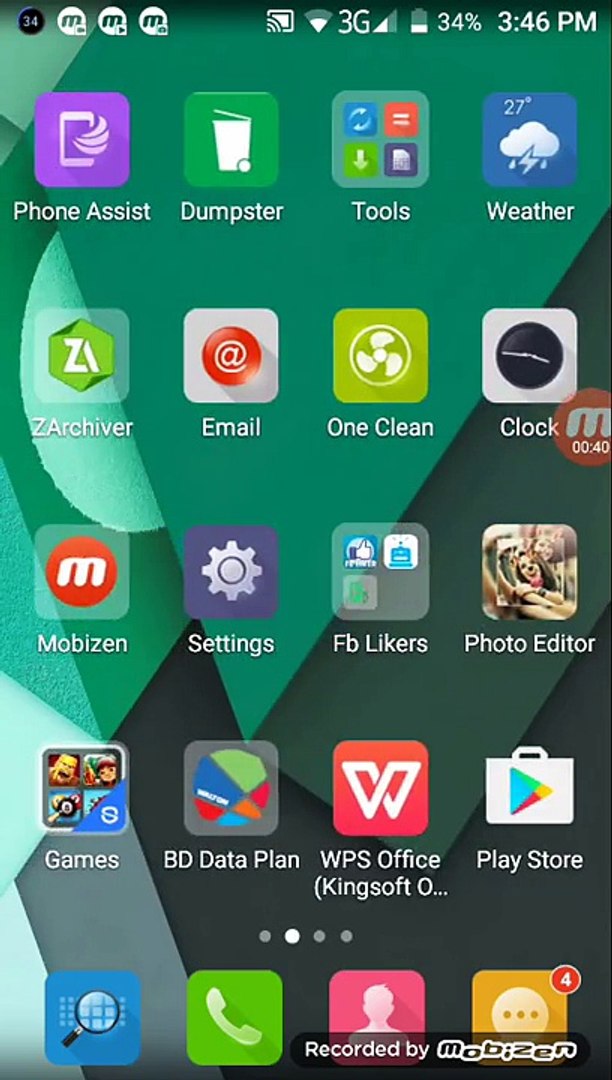The image size is (612, 1080).
Task: Launch WPS Office
Action: pyautogui.click(x=380, y=788)
